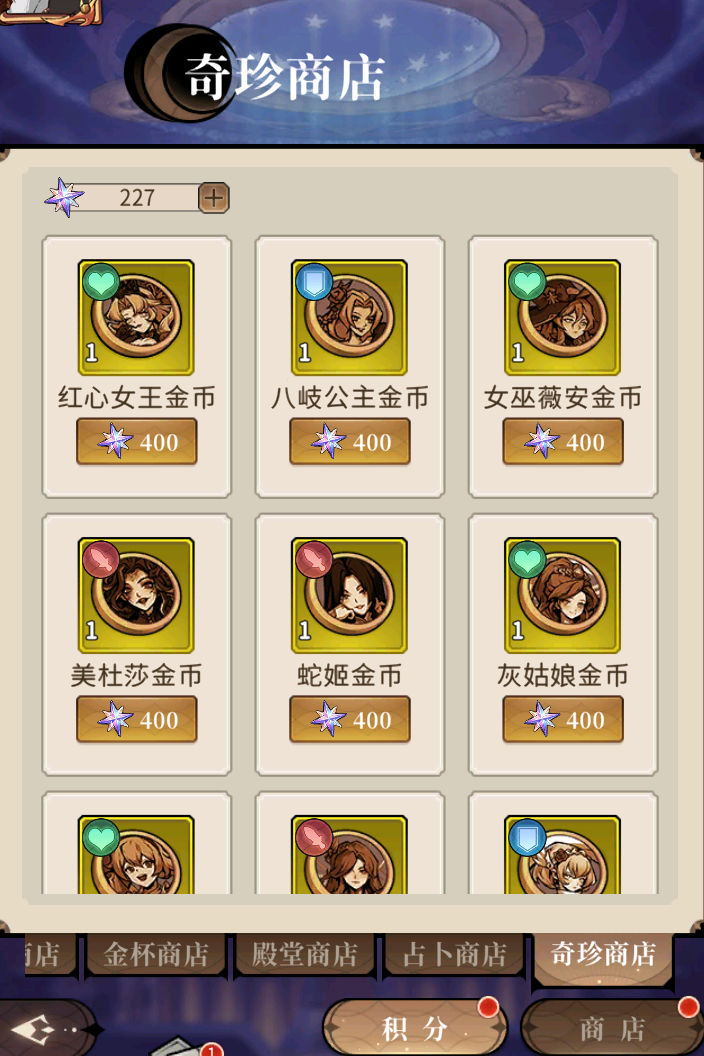Tap the plus icon to add currency
The width and height of the screenshot is (704, 1056).
(x=213, y=198)
